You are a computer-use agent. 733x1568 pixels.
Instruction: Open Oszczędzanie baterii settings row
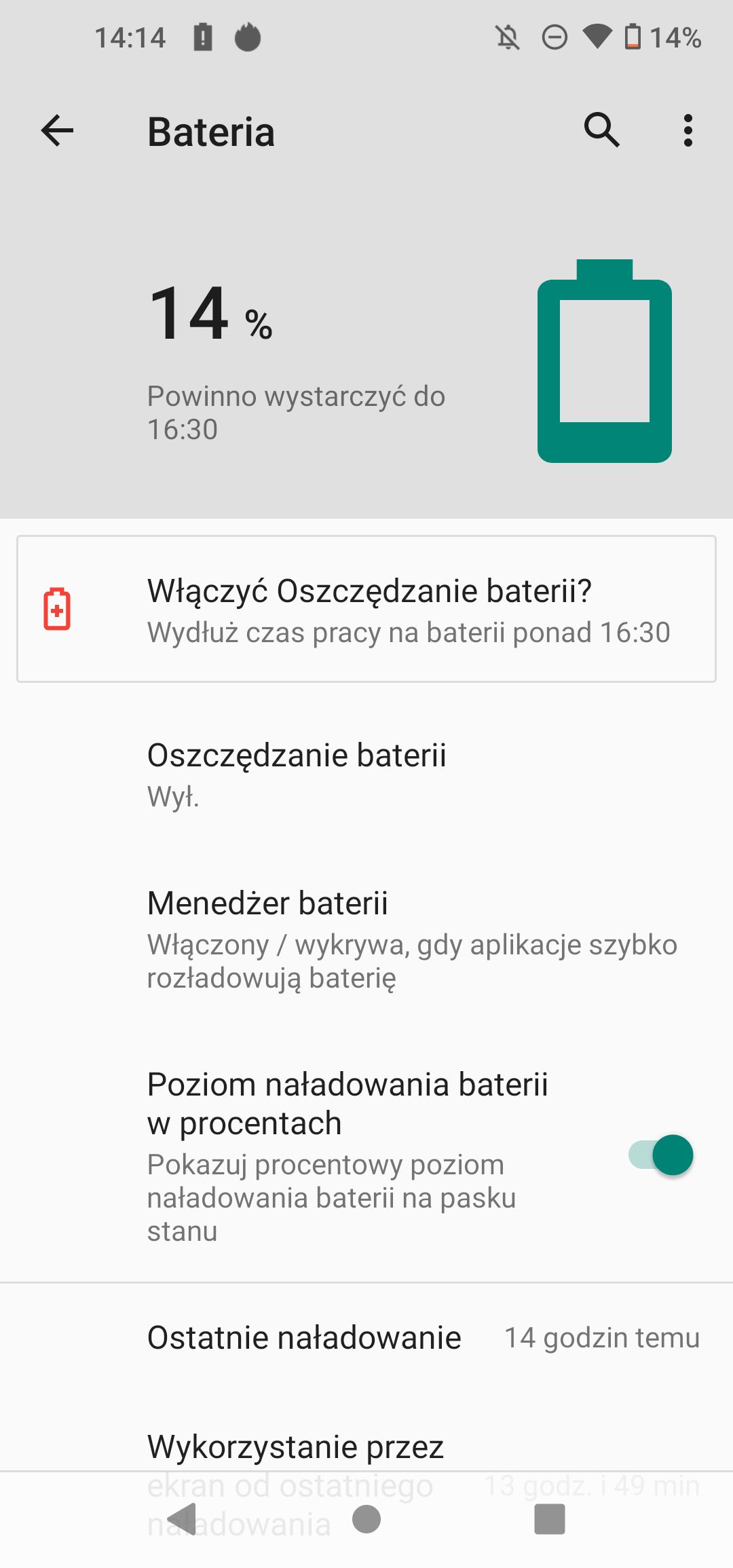click(x=366, y=774)
